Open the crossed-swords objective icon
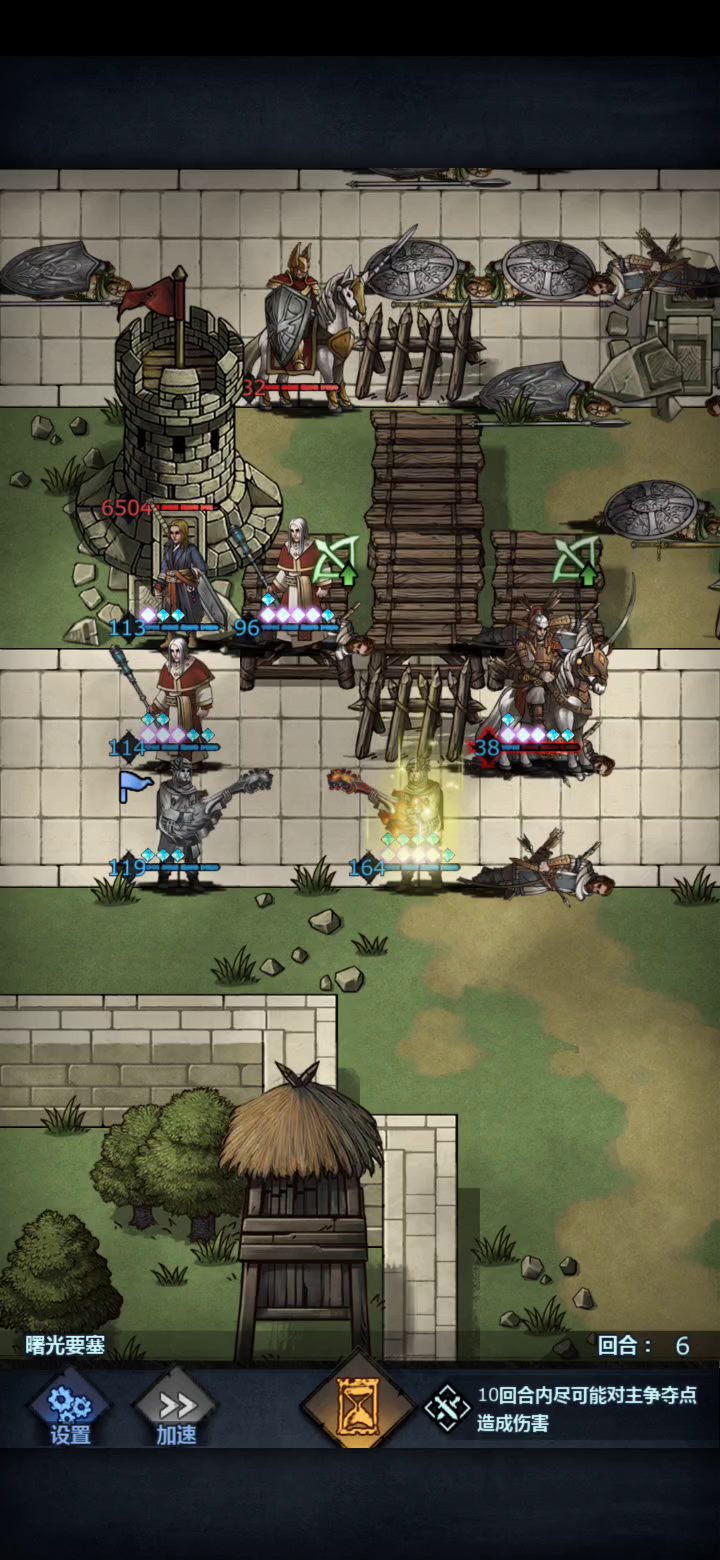Viewport: 720px width, 1560px height. [446, 1408]
